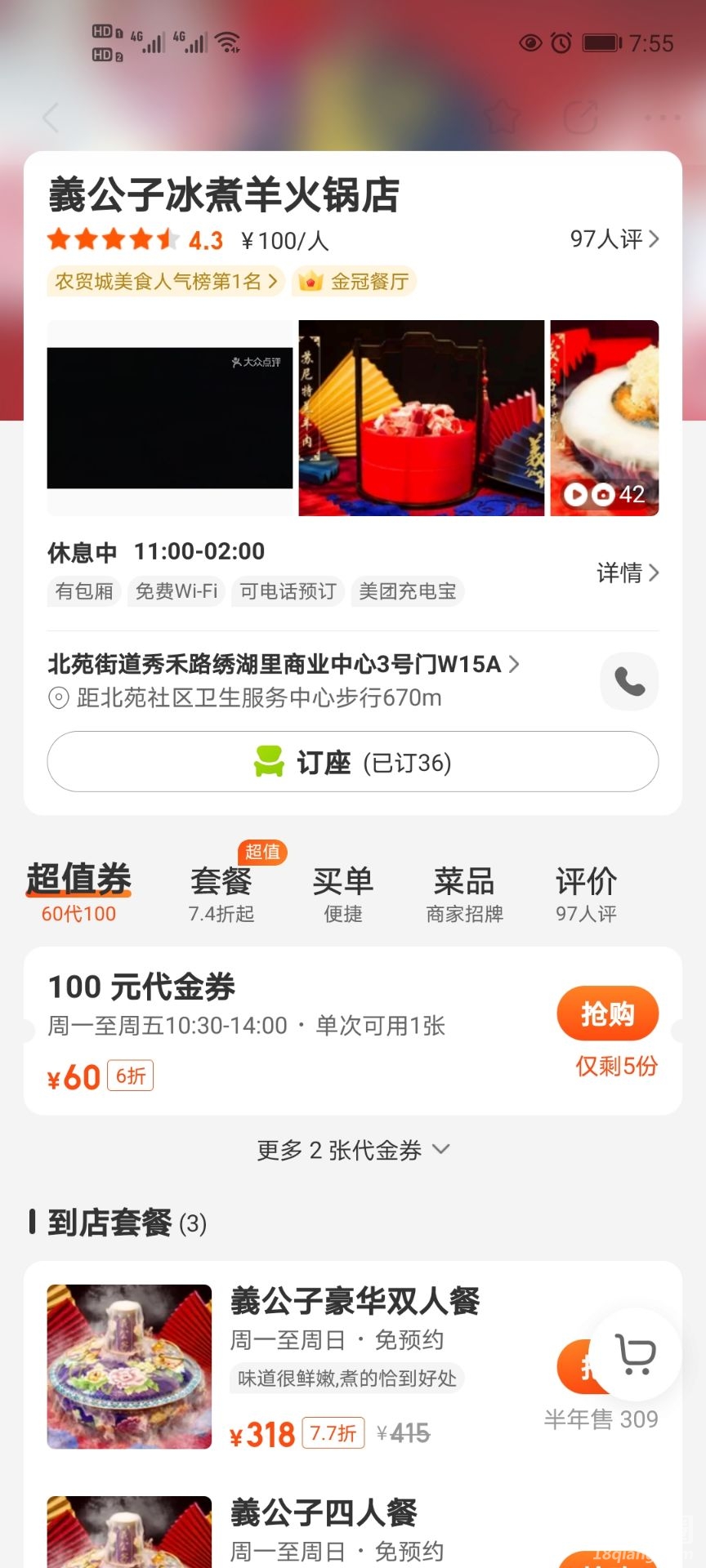Expand 更多 2 张代金券
706x1568 pixels.
pos(353,1150)
